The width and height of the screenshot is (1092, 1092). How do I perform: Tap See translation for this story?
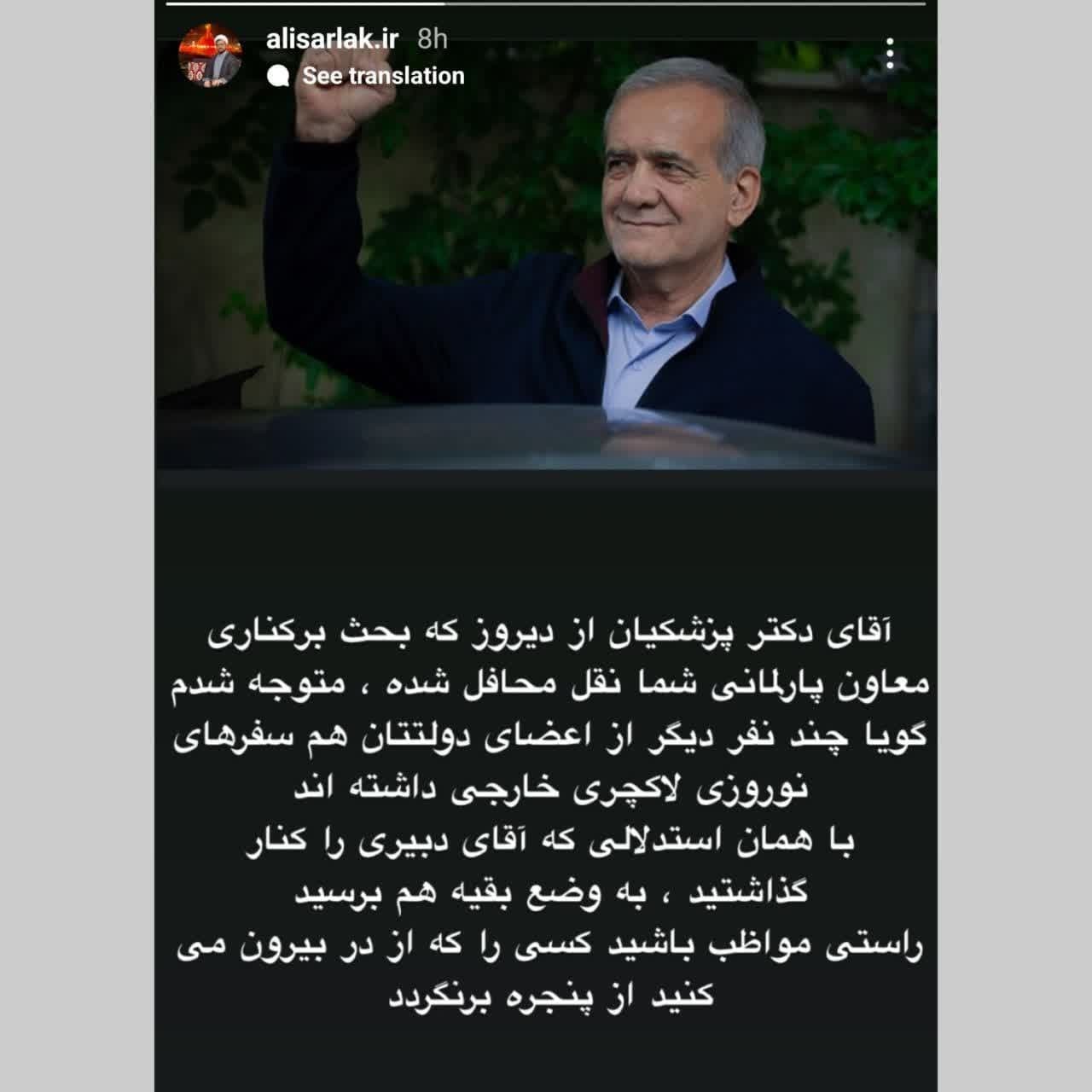382,76
